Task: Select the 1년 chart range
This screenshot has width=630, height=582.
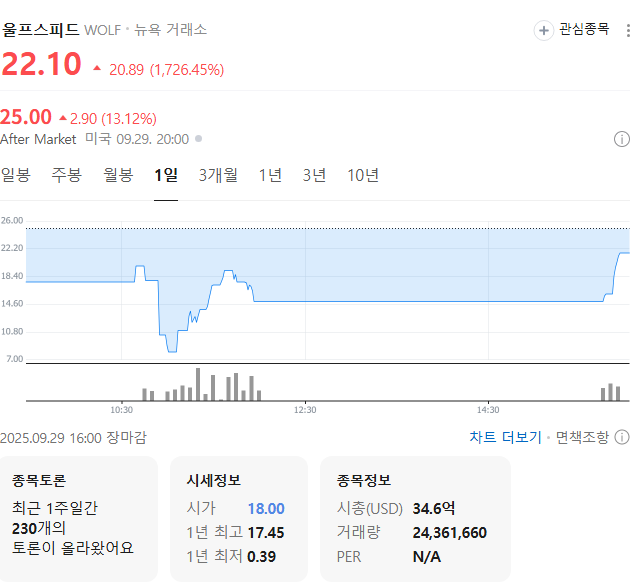Action: pyautogui.click(x=270, y=176)
